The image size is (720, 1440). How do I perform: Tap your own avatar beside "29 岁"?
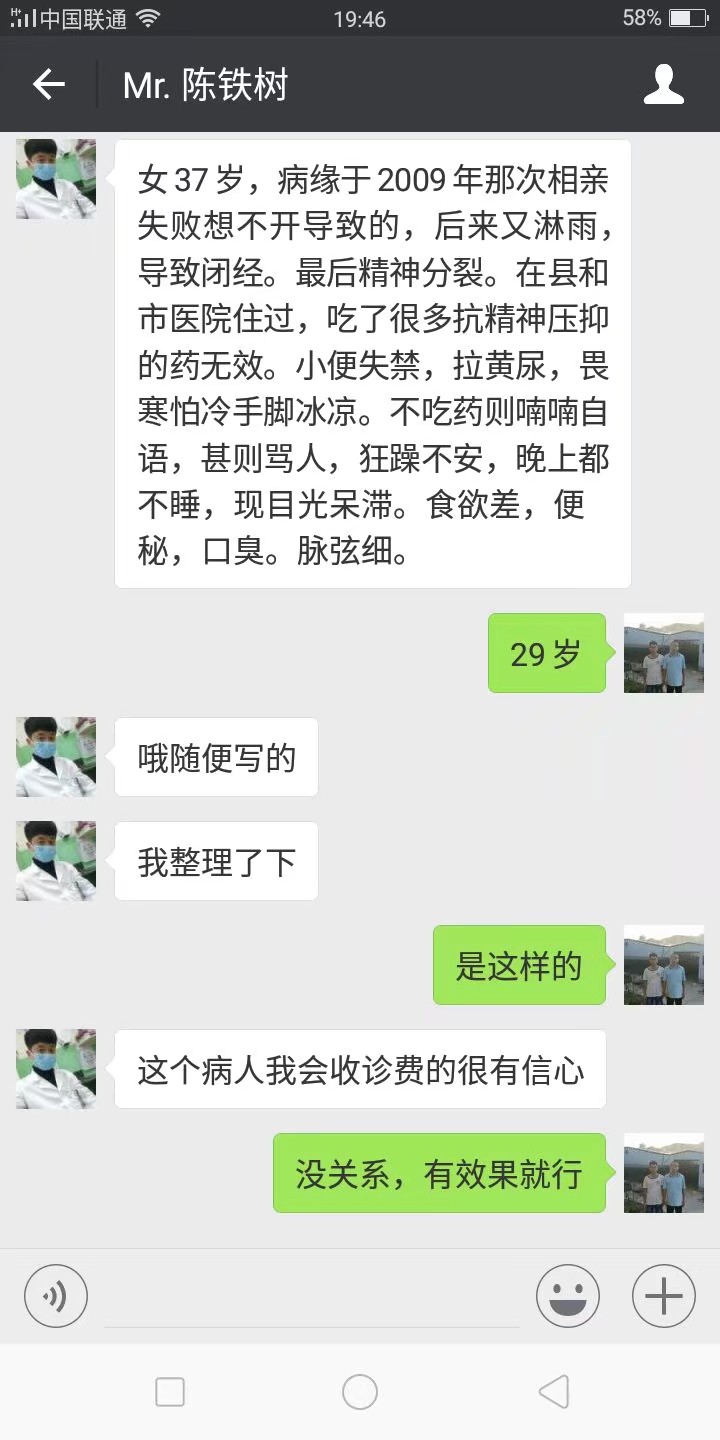(x=663, y=653)
